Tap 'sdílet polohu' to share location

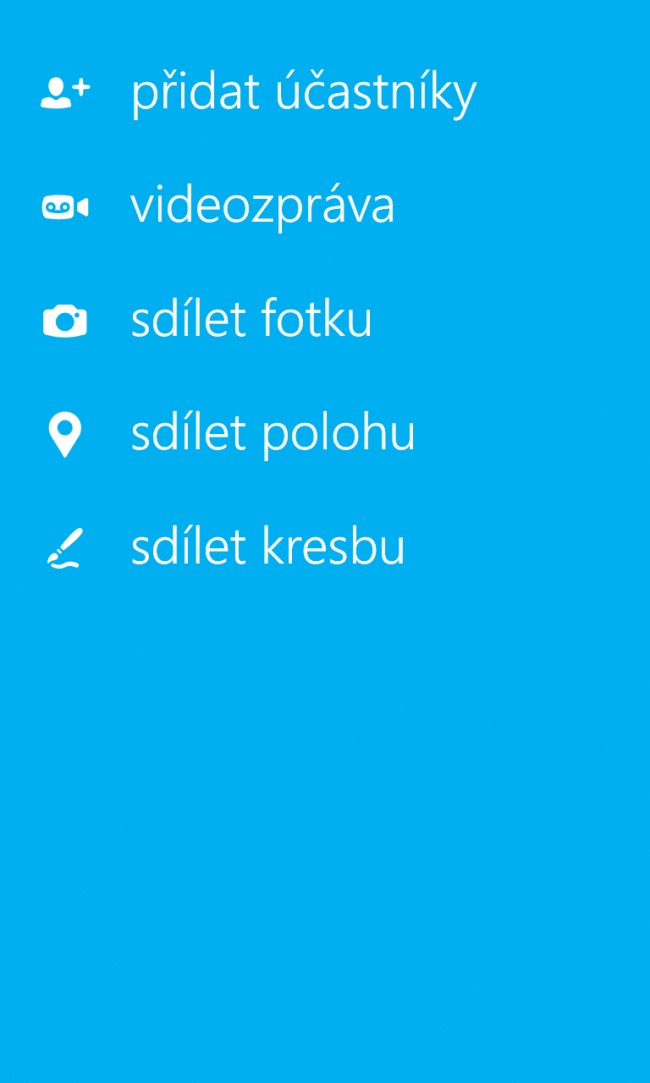[x=272, y=434]
